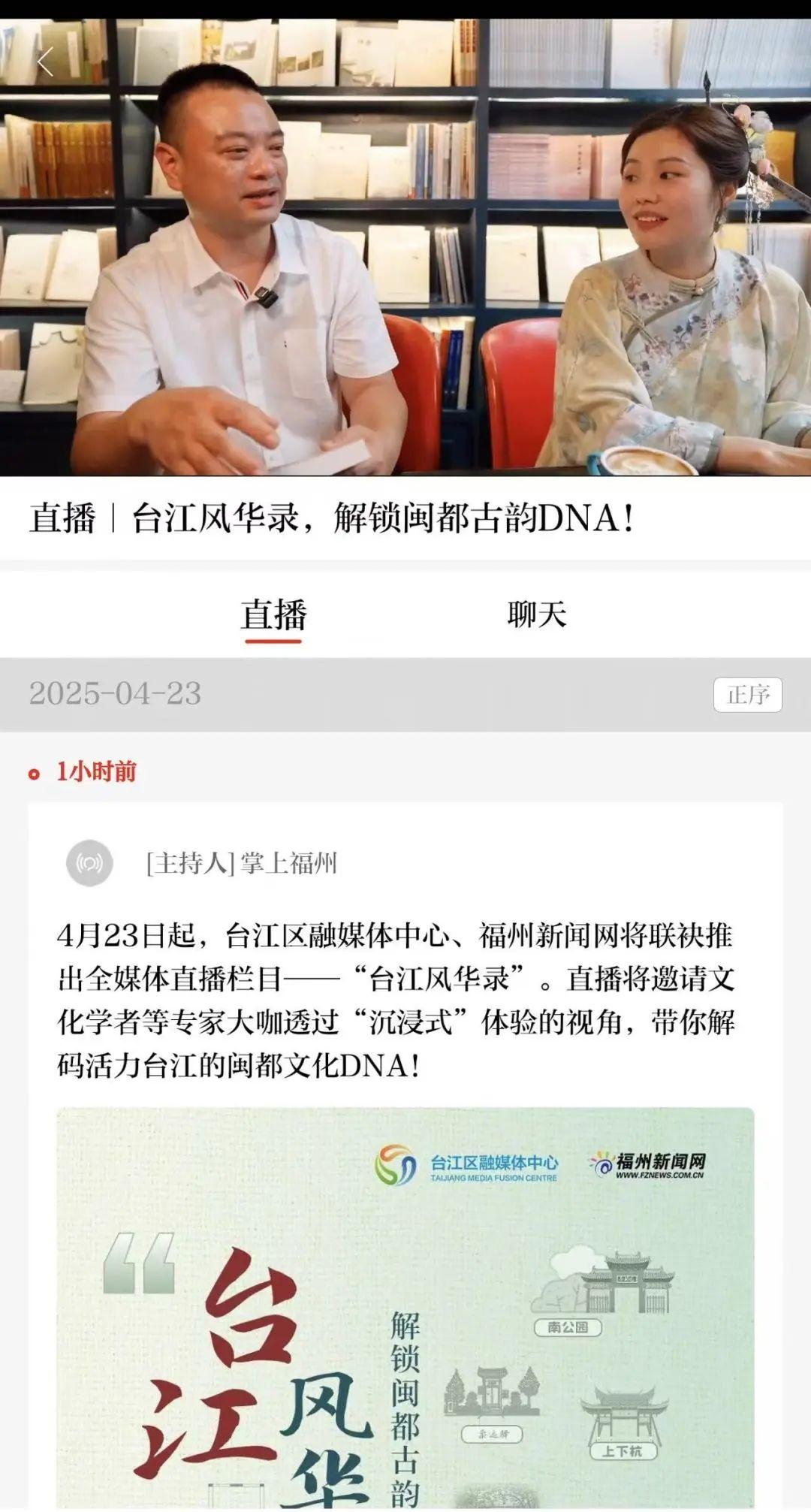Image resolution: width=811 pixels, height=1512 pixels.
Task: Tap the live stream video player
Action: 405,248
